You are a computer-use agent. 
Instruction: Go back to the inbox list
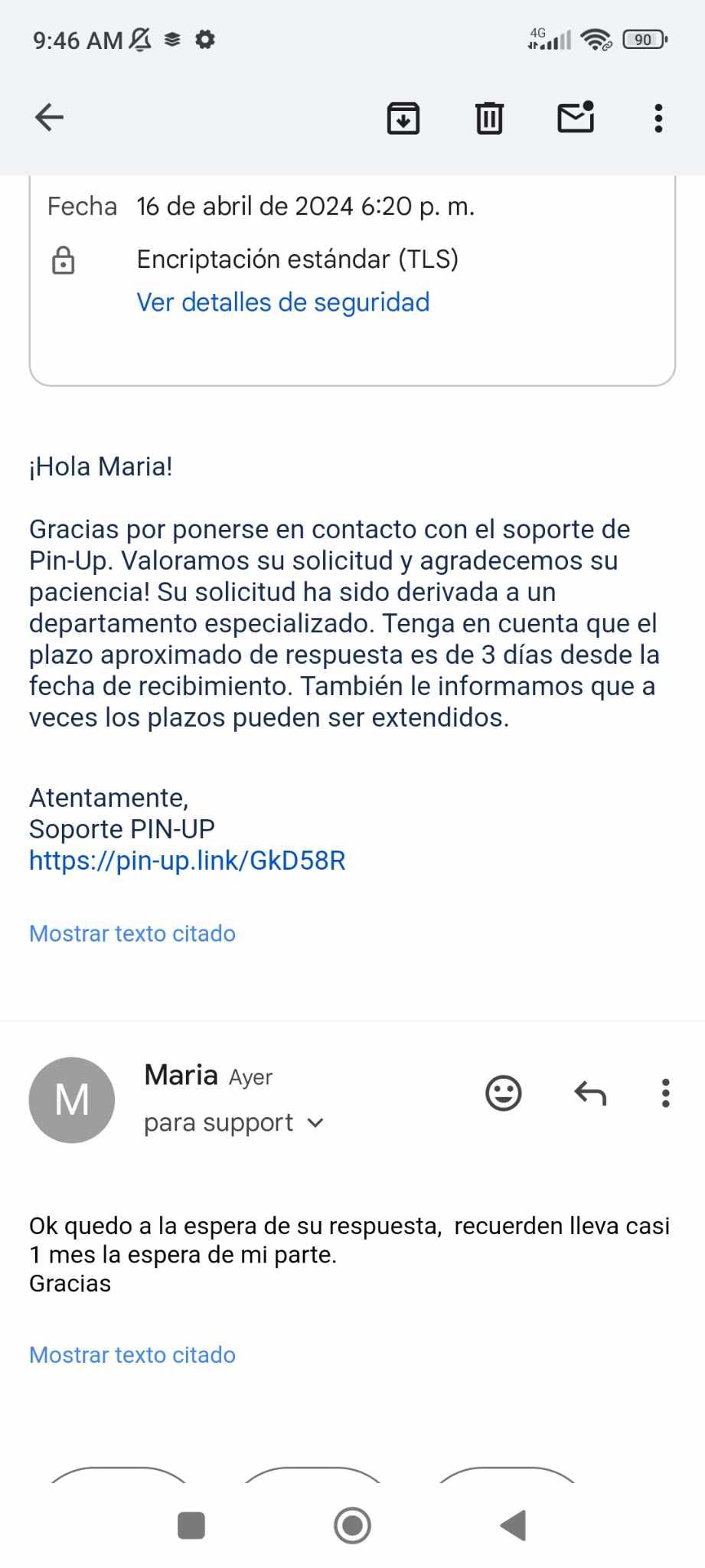(50, 118)
